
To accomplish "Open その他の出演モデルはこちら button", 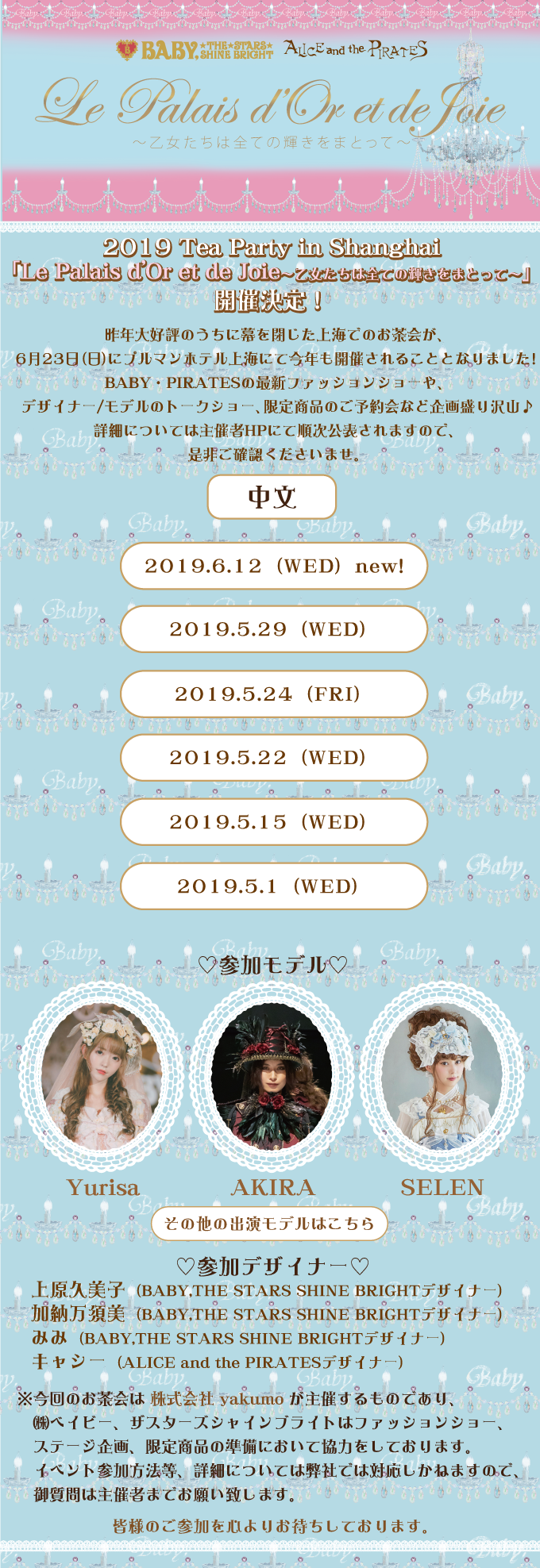I will point(269,1223).
